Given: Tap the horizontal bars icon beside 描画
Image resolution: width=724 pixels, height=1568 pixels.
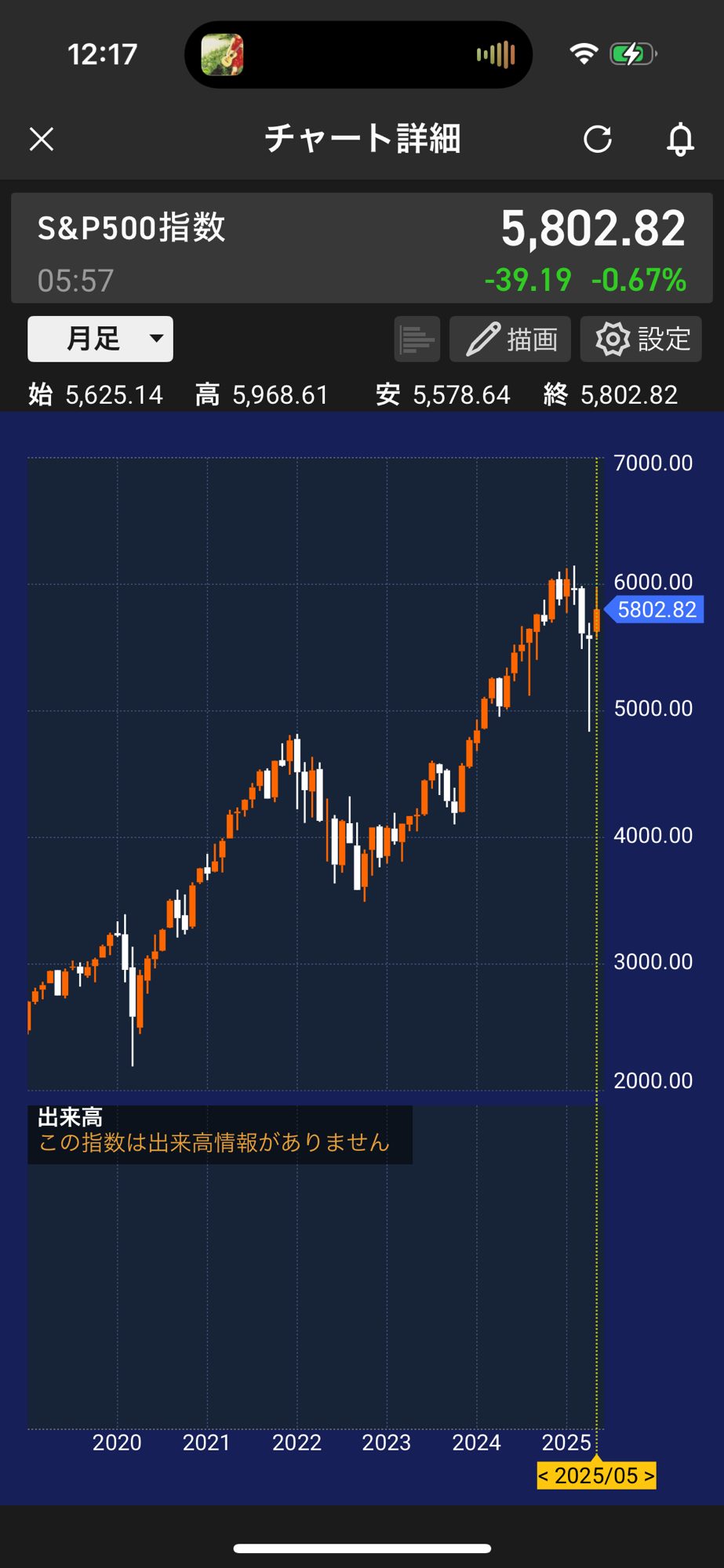Looking at the screenshot, I should pyautogui.click(x=417, y=339).
